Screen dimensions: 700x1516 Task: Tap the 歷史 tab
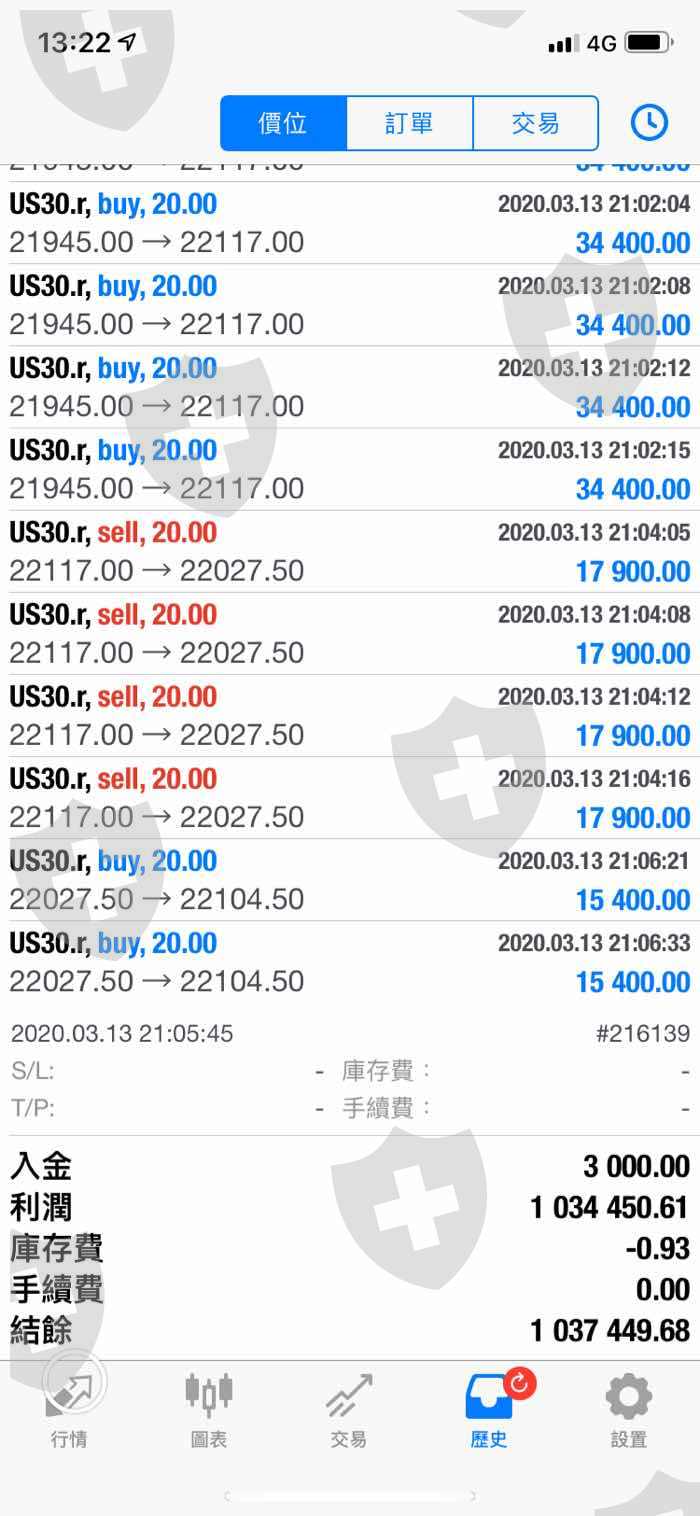tap(489, 1410)
